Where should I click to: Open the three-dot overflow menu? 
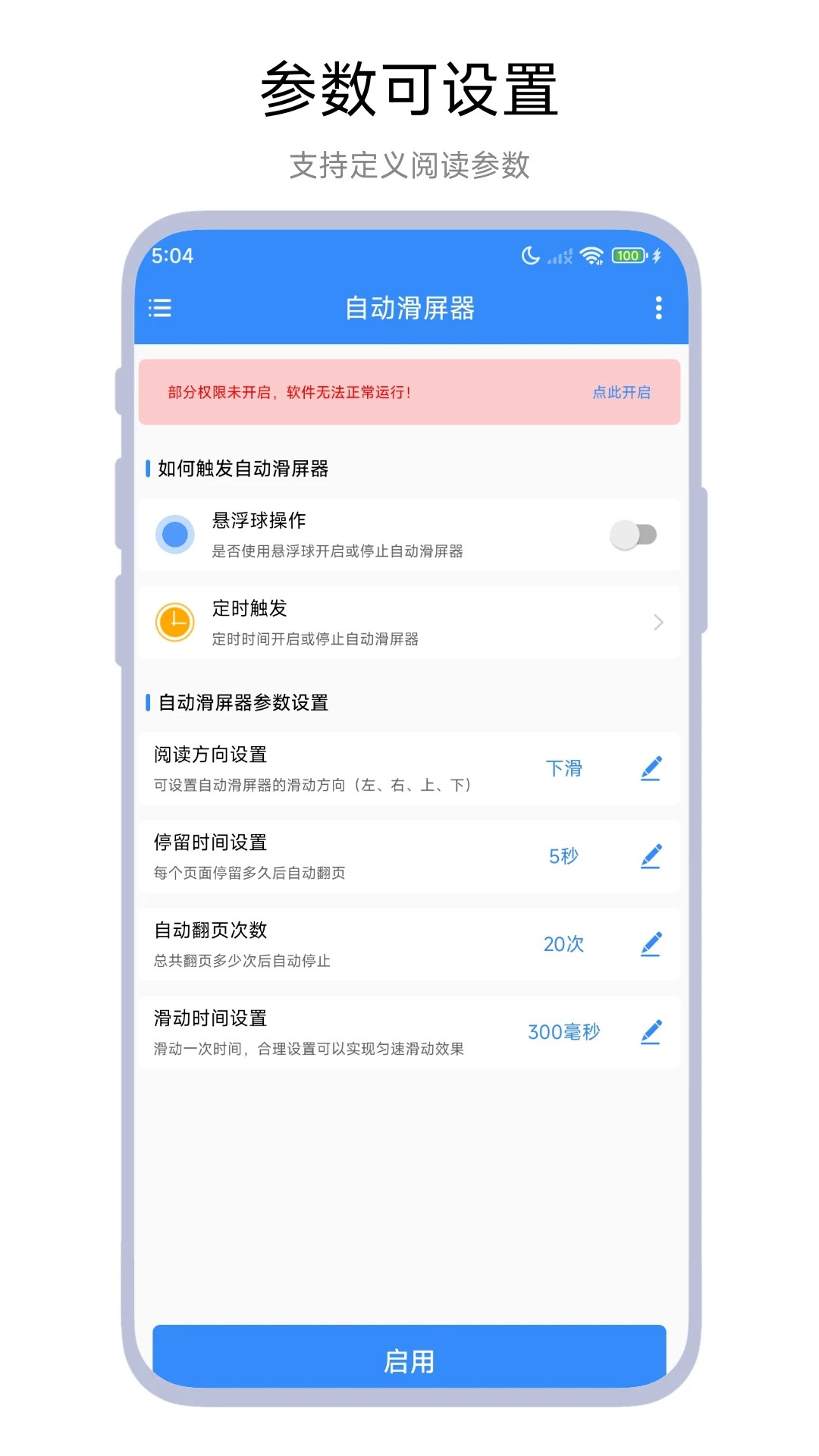pos(658,308)
